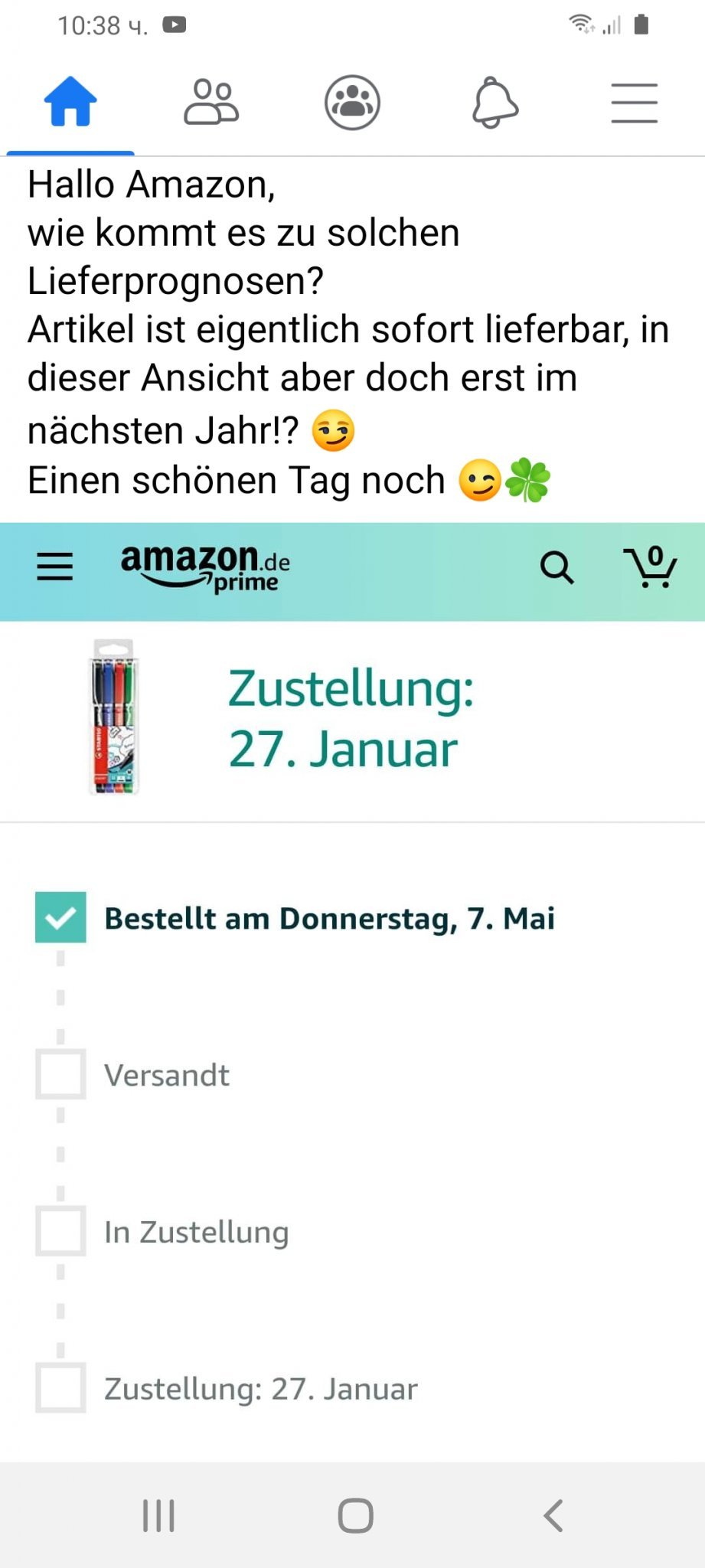The width and height of the screenshot is (705, 1568).
Task: Open the notifications bell tab
Action: coord(494,103)
